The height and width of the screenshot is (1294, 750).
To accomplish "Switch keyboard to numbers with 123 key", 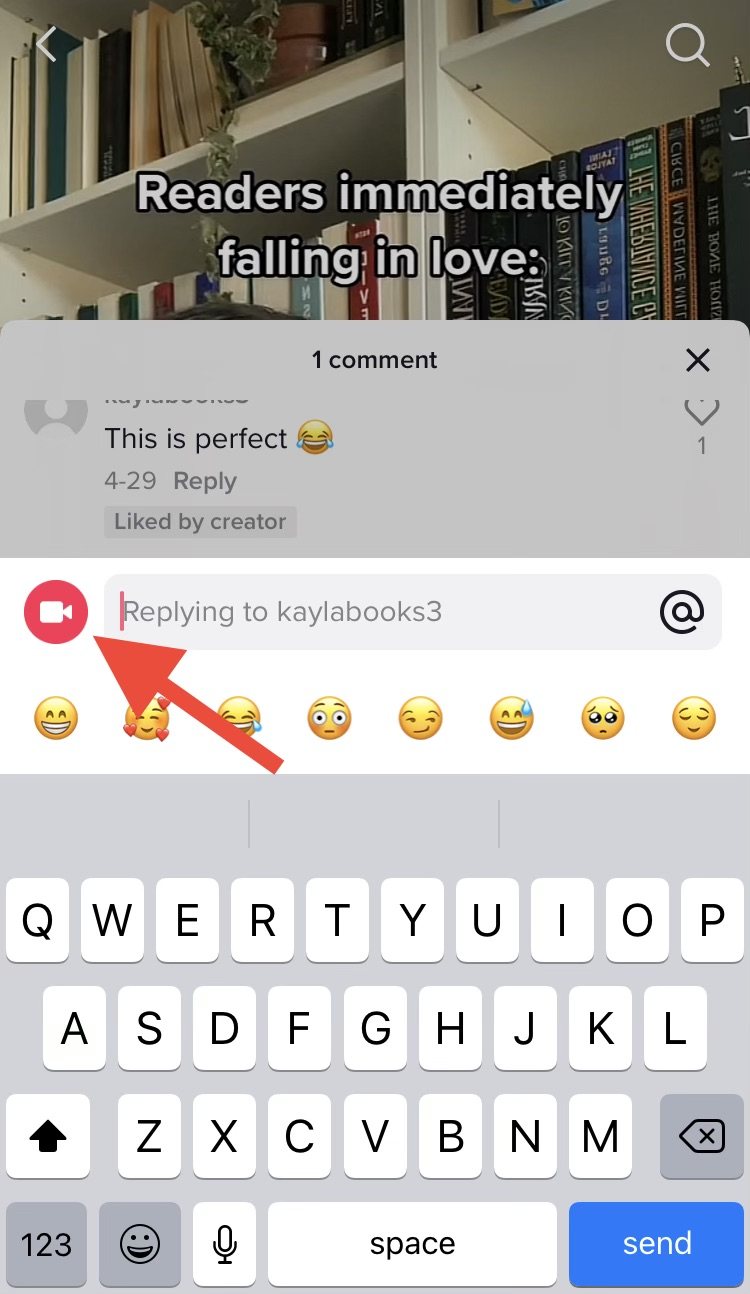I will 46,1243.
